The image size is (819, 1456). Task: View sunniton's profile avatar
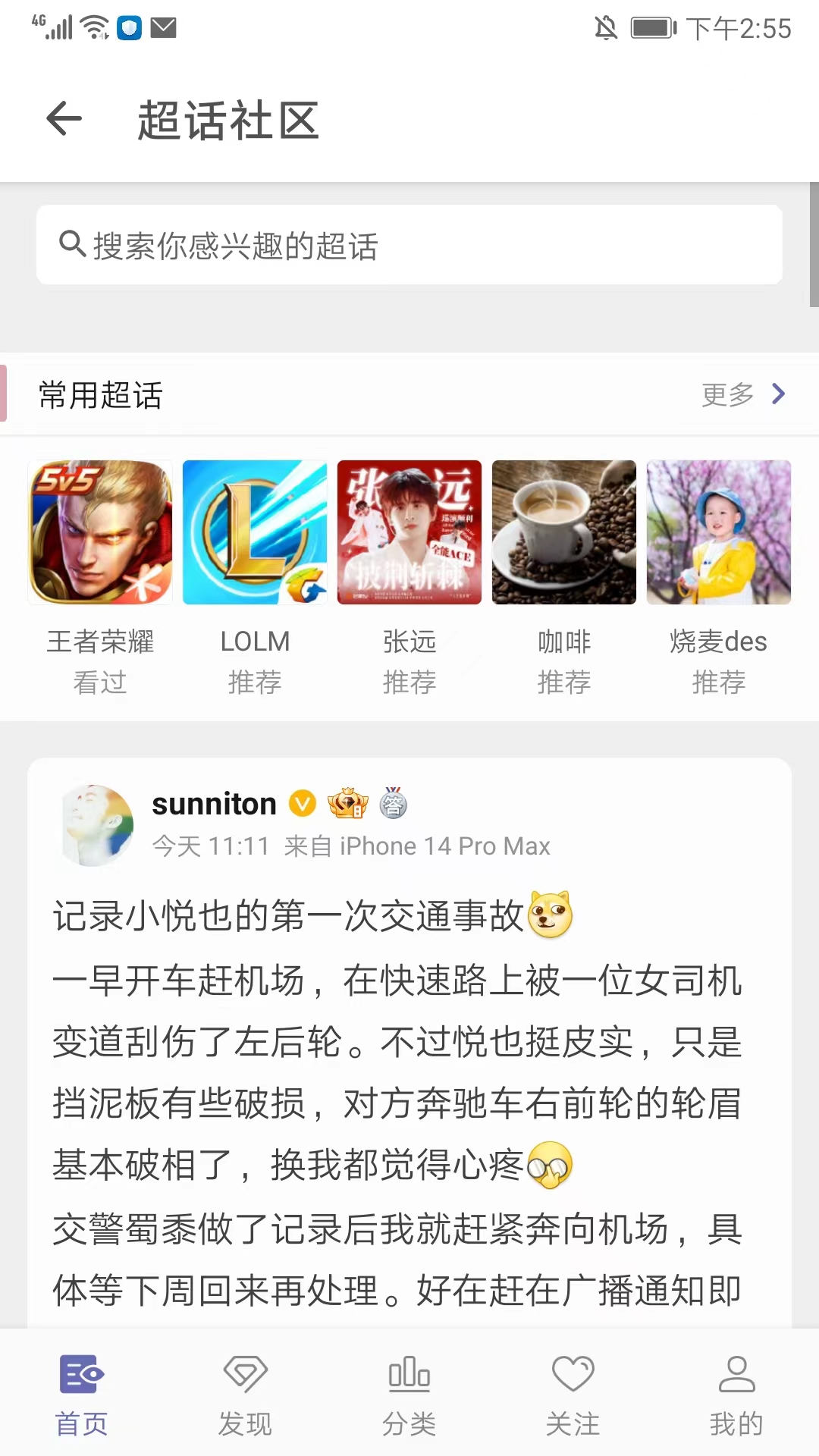(x=97, y=825)
